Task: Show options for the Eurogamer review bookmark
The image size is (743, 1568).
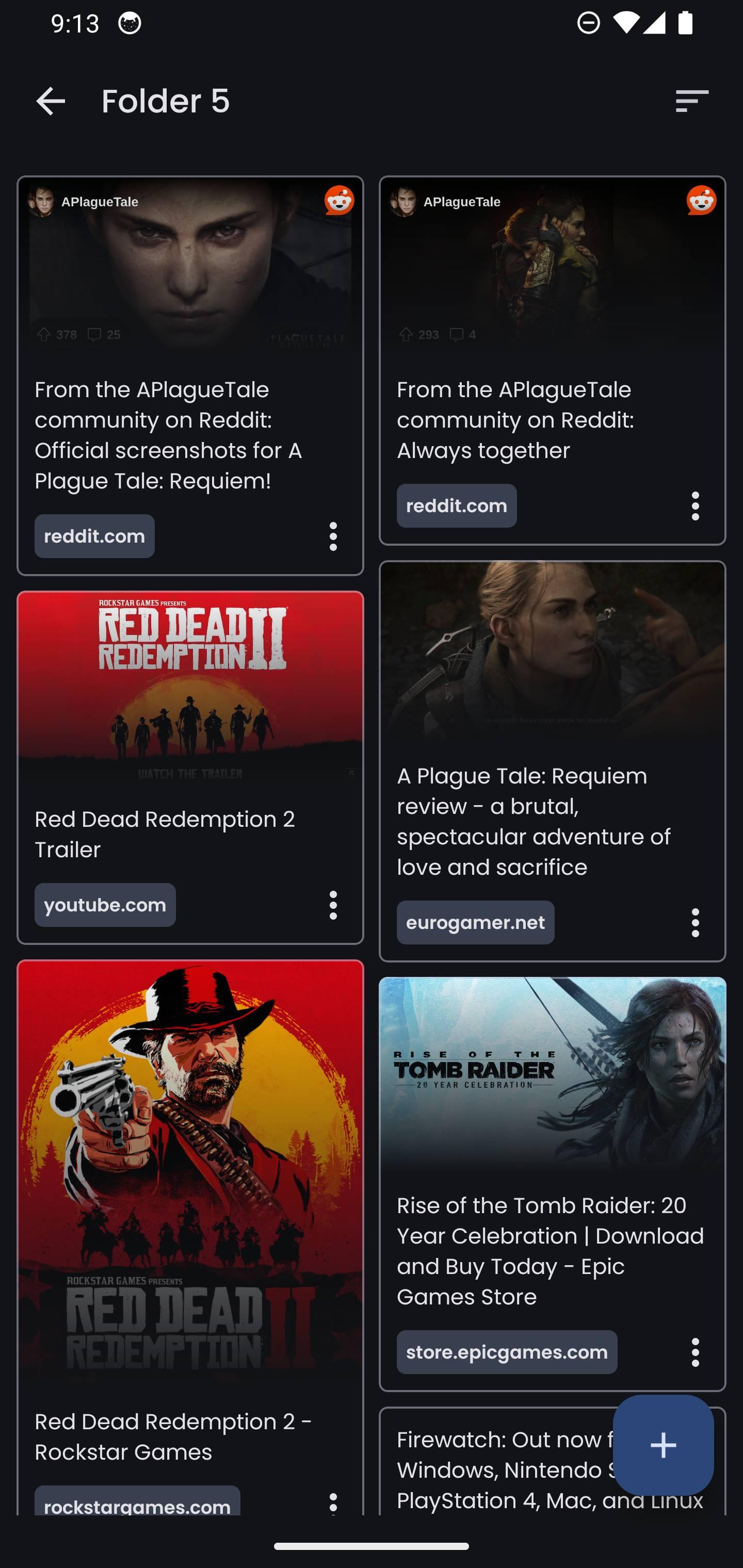Action: [x=695, y=923]
